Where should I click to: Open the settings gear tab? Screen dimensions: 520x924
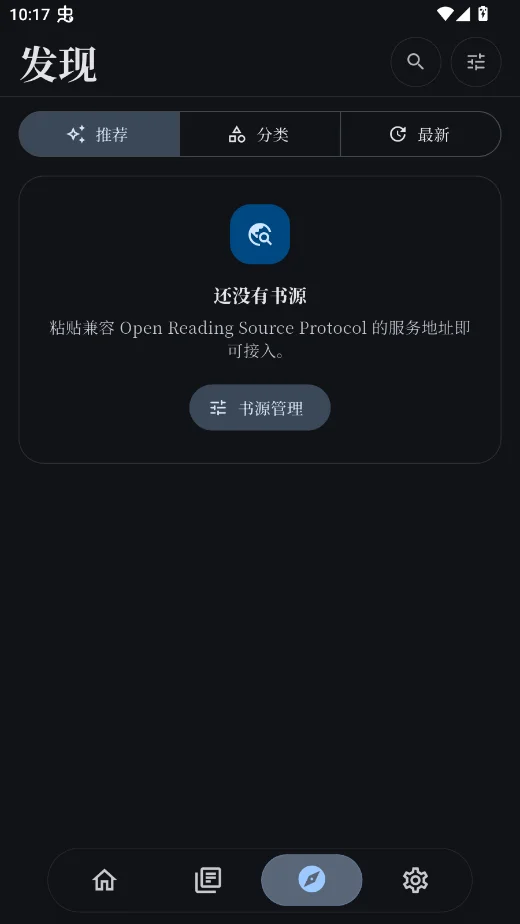coord(415,880)
